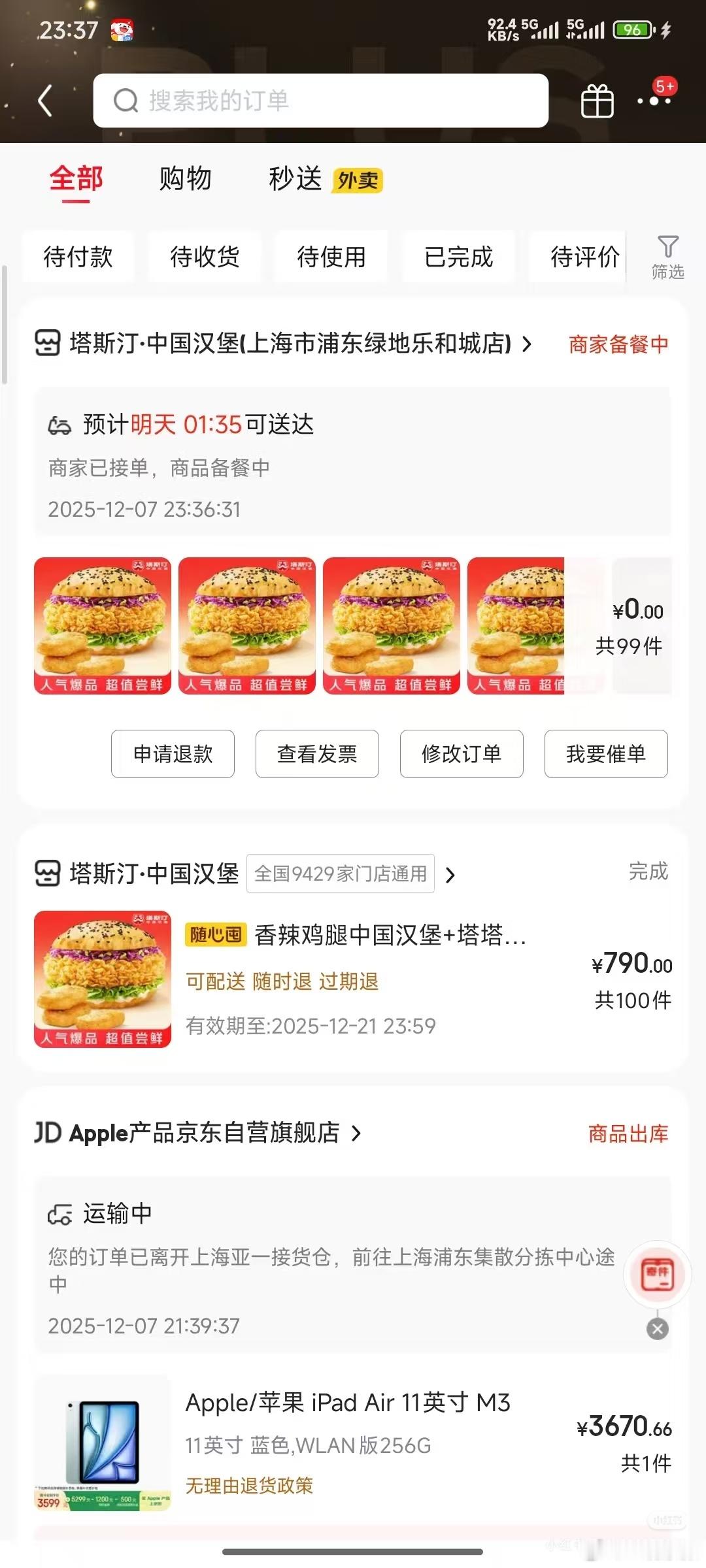Screen dimensions: 706x1568
Task: Filter orders by 待付款
Action: click(78, 257)
